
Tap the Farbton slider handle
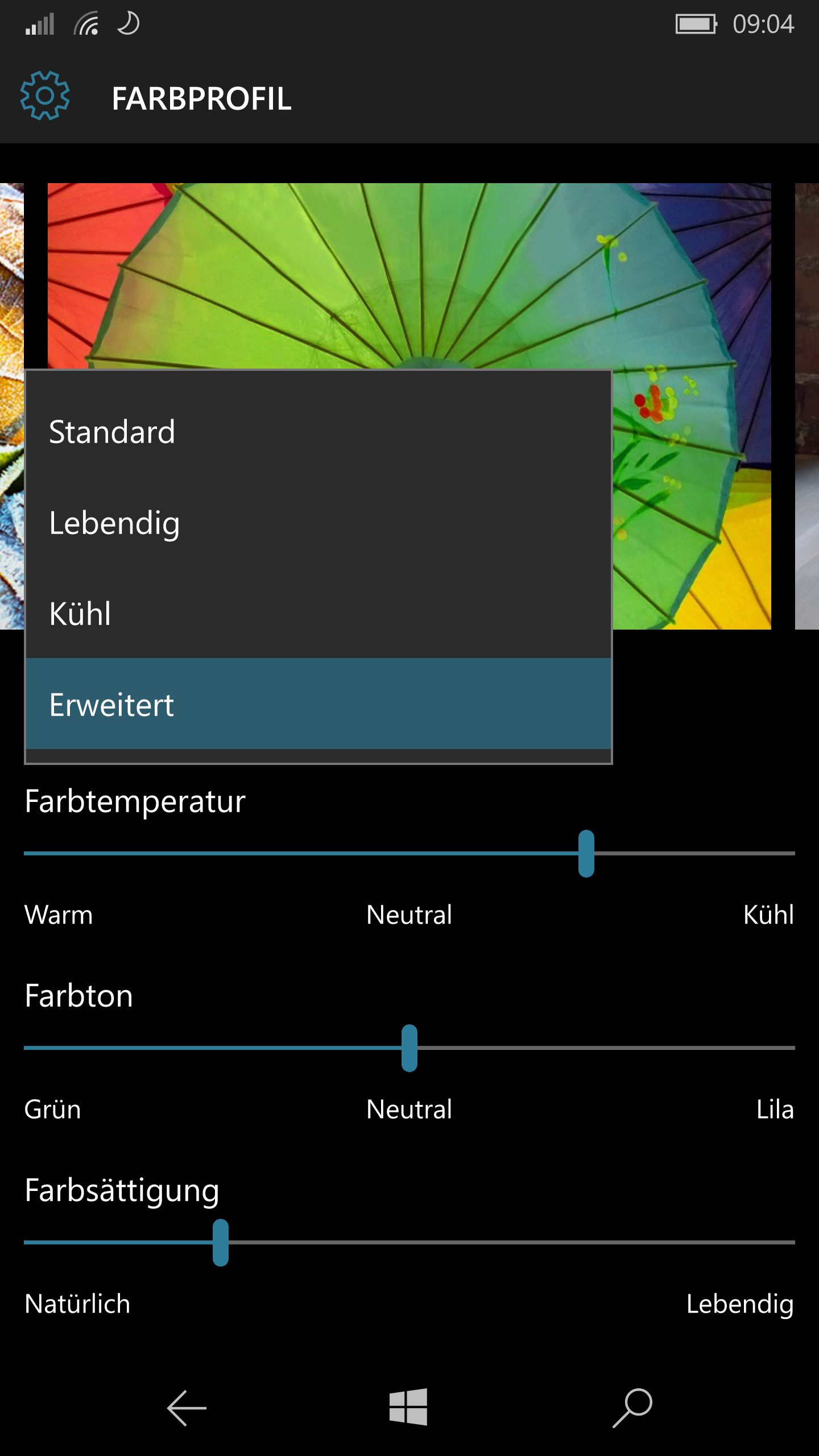point(409,1048)
